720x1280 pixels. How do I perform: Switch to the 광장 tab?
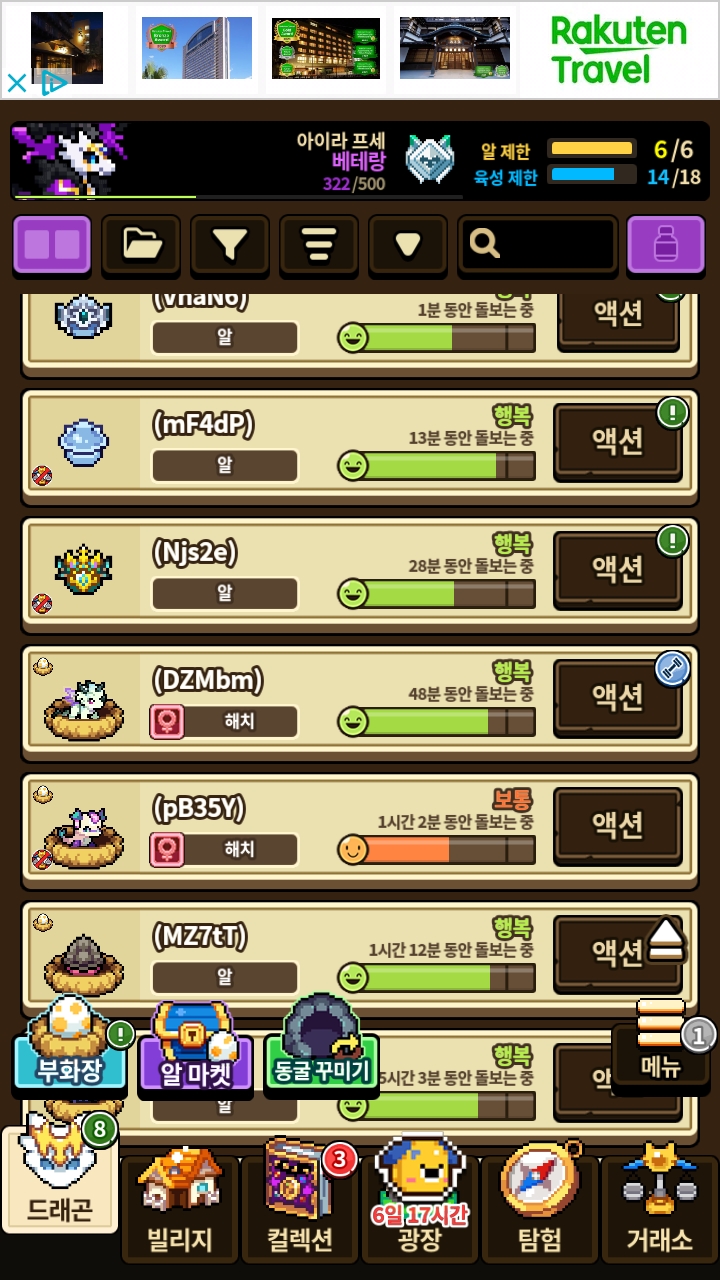click(420, 1208)
